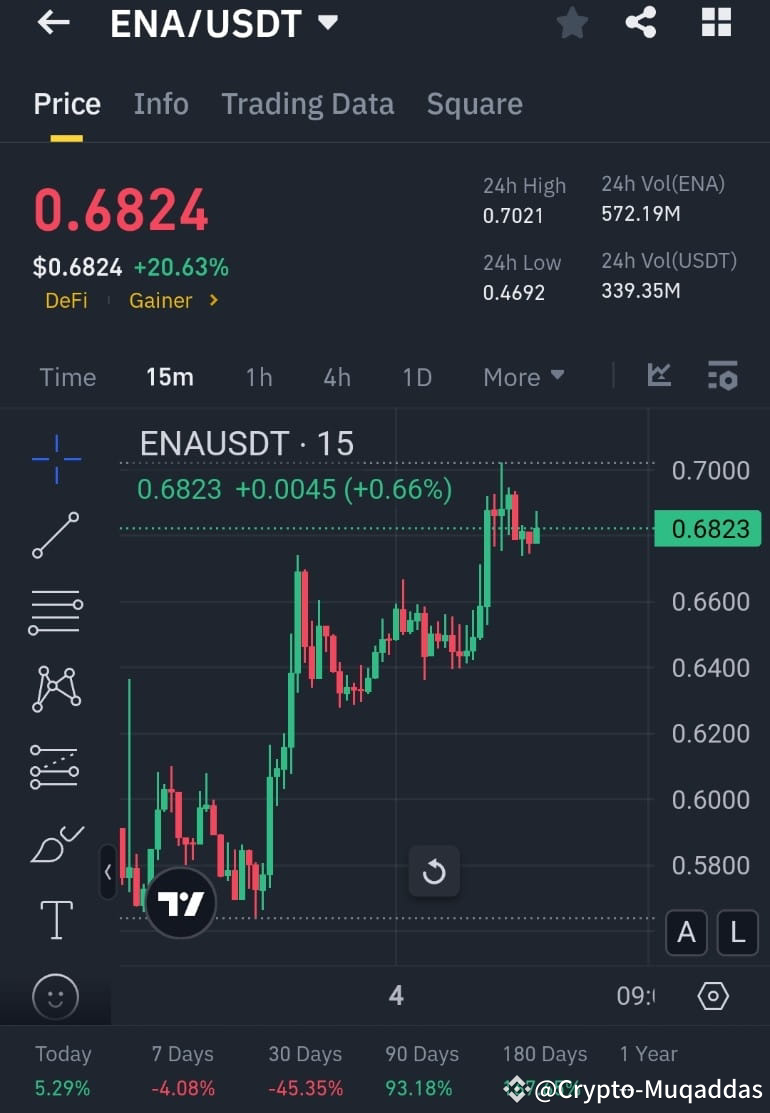The height and width of the screenshot is (1113, 770).
Task: Toggle the A auto-scale button
Action: pyautogui.click(x=686, y=932)
